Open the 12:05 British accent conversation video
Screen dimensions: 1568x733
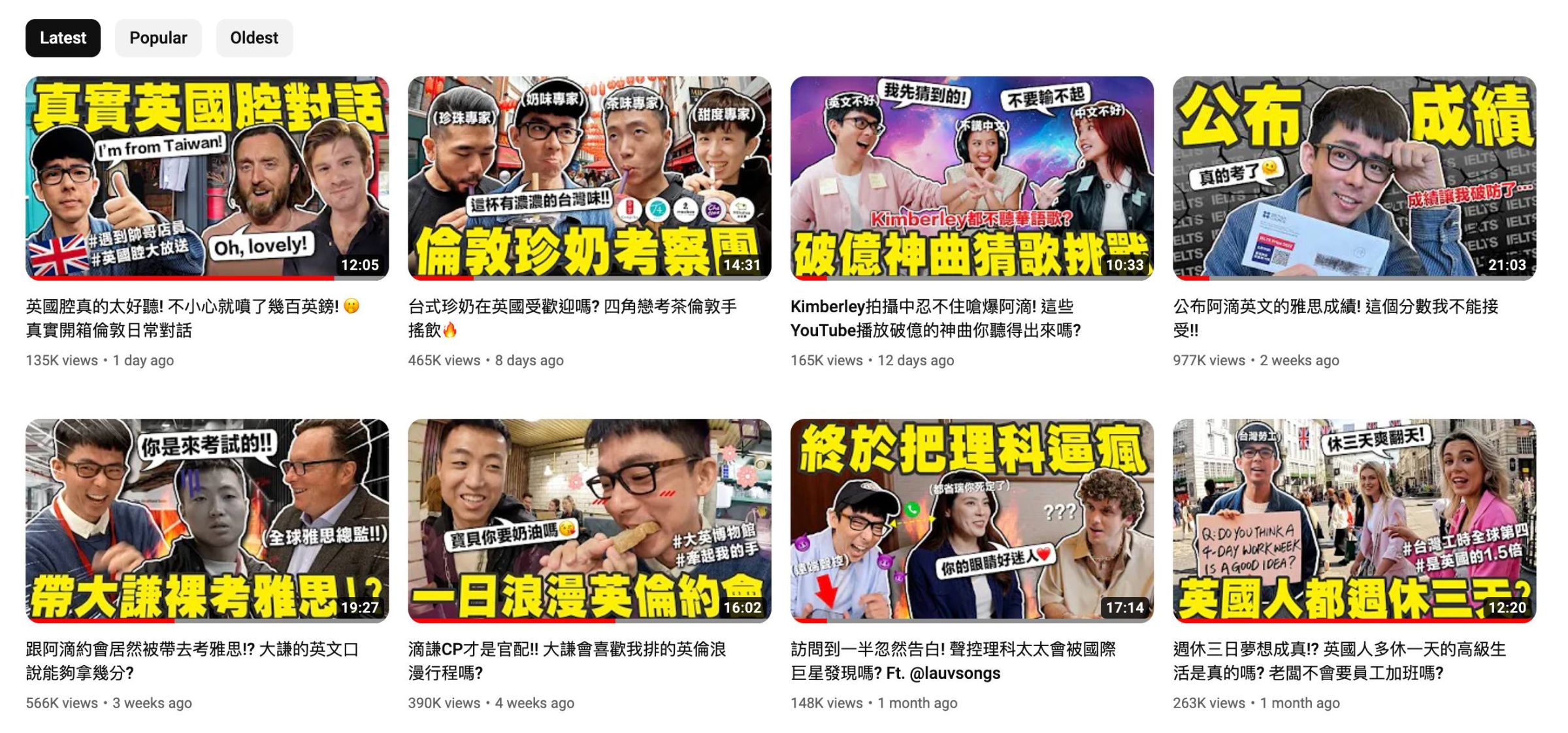tap(207, 178)
